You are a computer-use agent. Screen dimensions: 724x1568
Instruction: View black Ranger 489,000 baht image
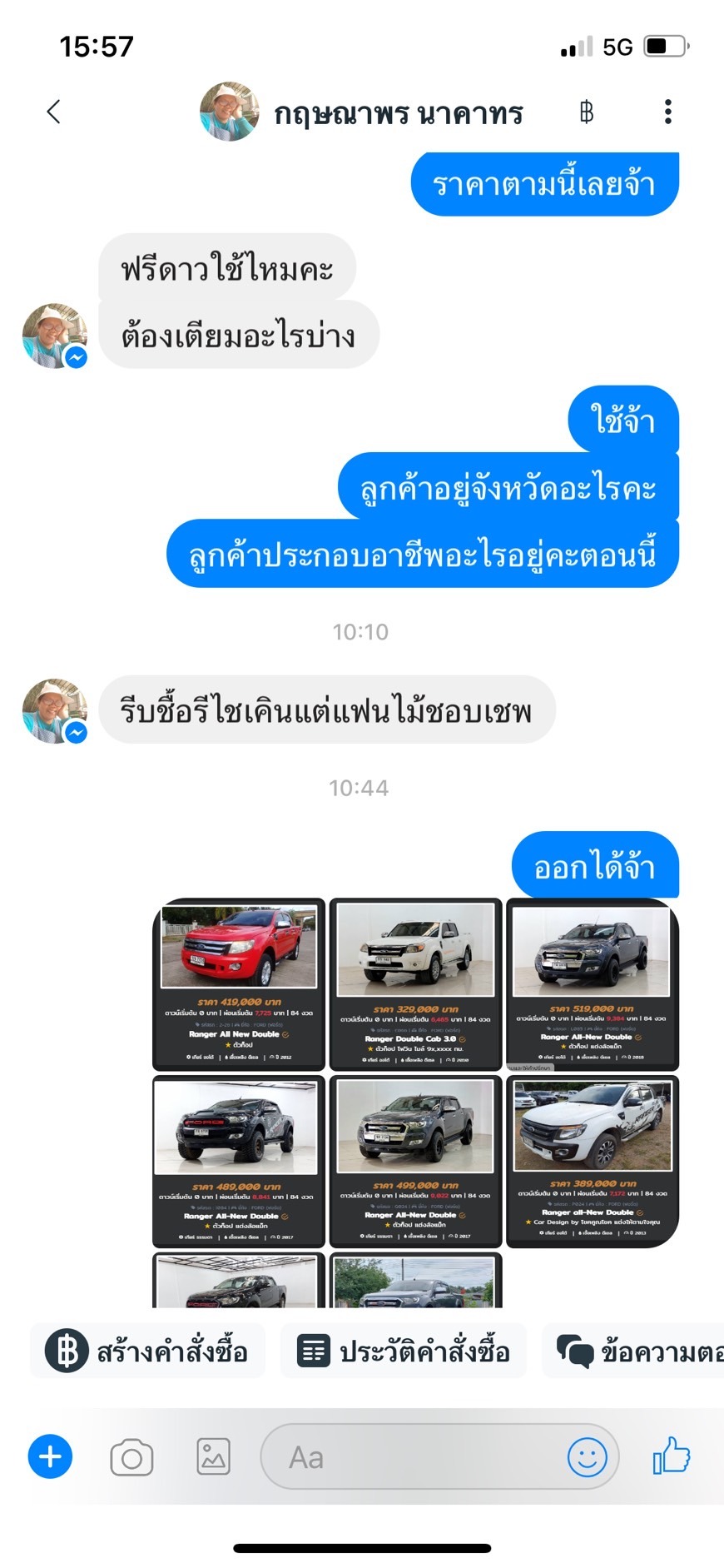tap(239, 1162)
